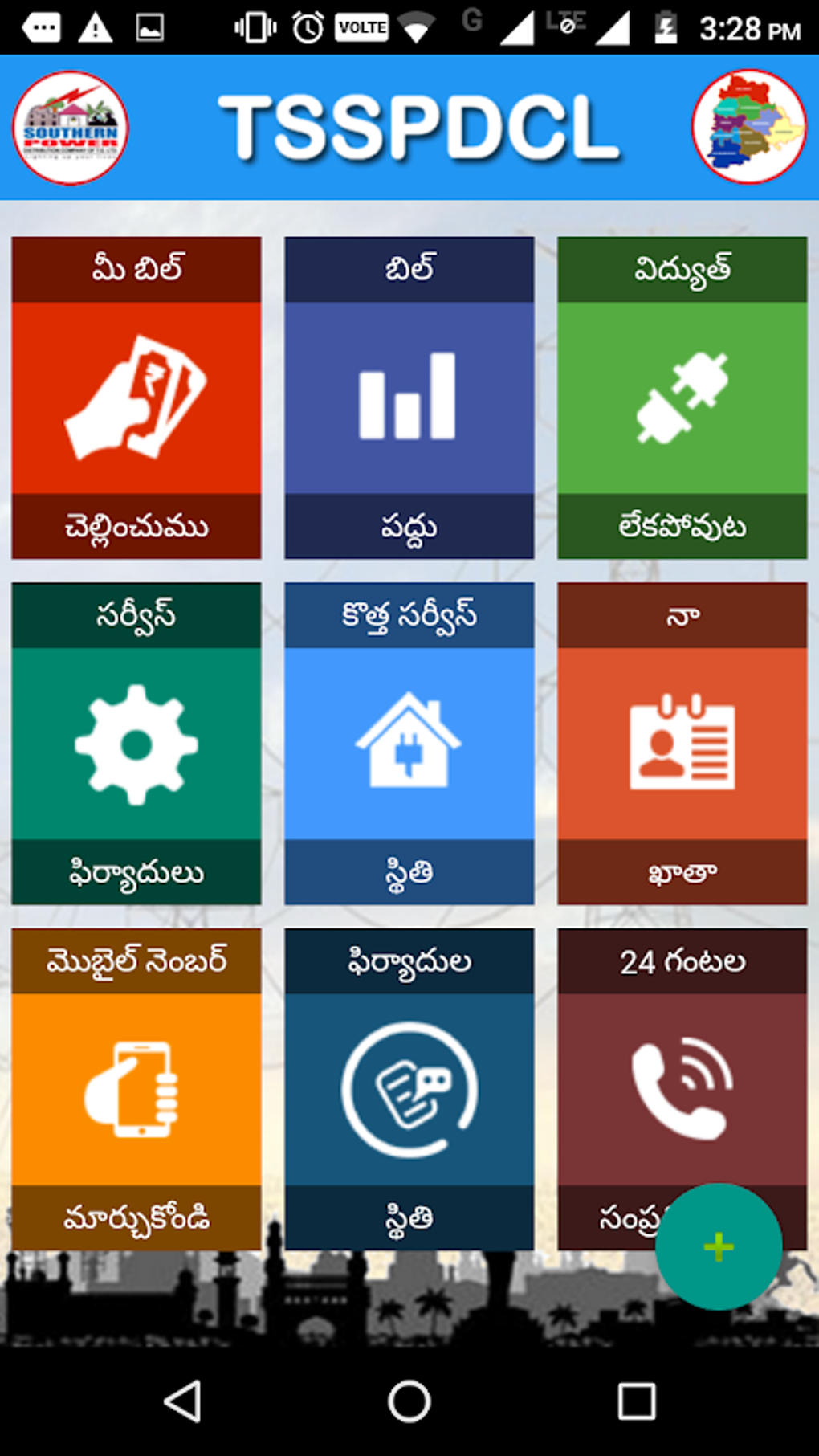
Task: Open my account ID card tile
Action: click(682, 744)
